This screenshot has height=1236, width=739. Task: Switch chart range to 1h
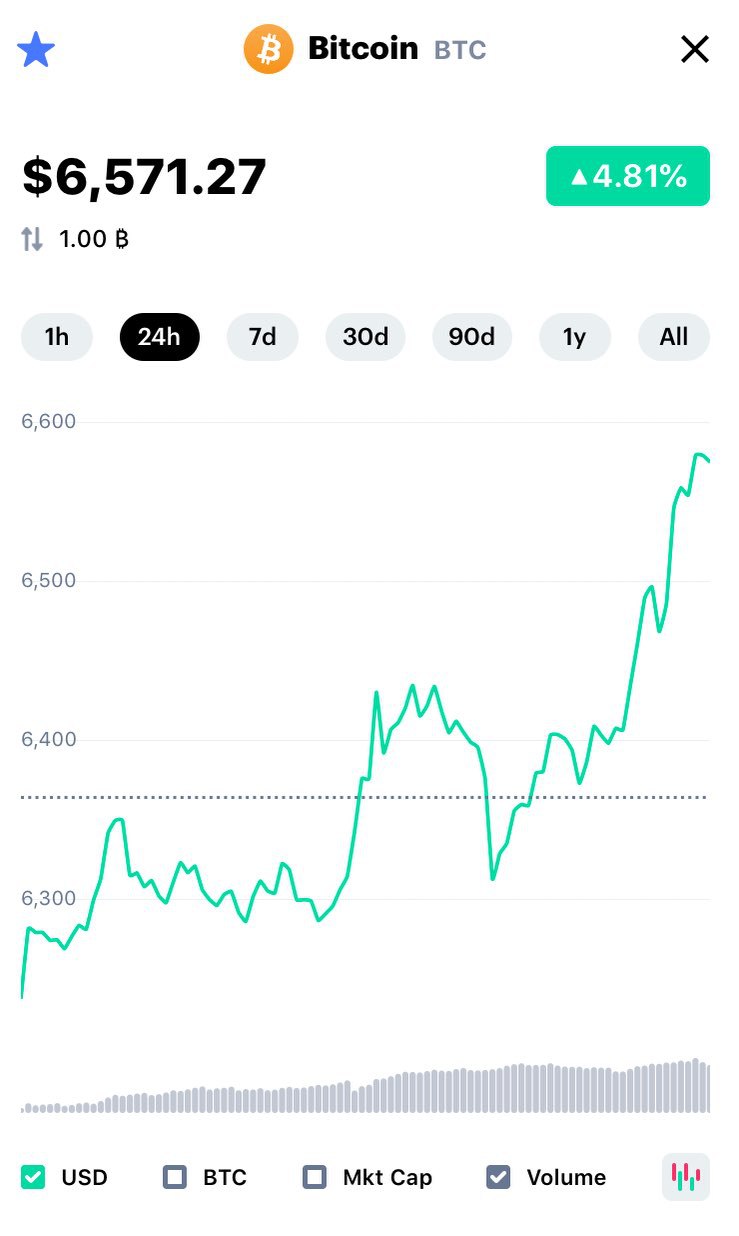click(57, 337)
